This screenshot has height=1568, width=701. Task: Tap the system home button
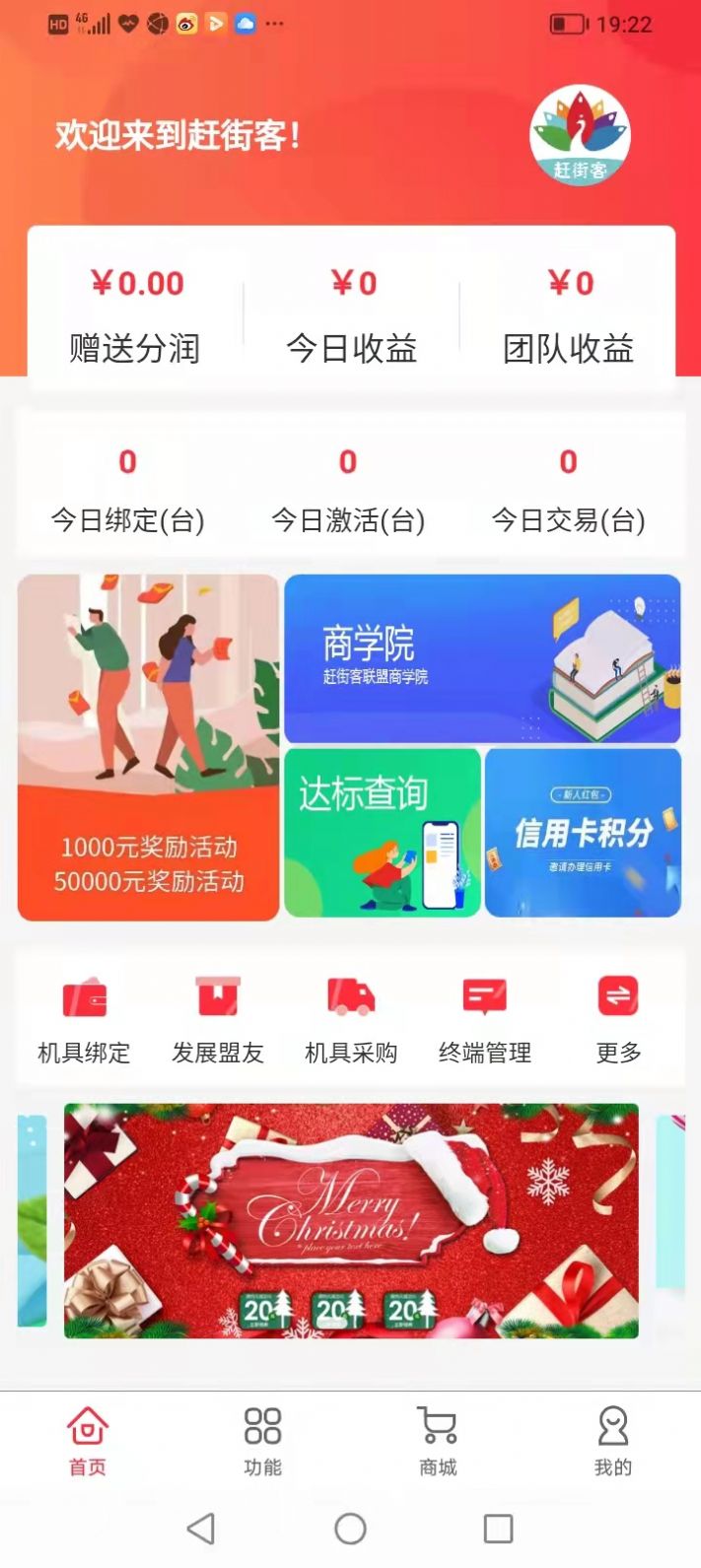tap(350, 1529)
